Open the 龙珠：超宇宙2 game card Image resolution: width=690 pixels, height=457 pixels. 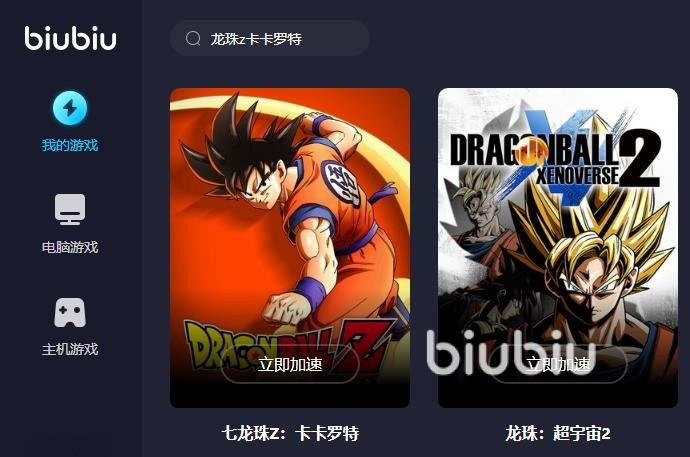pos(558,220)
